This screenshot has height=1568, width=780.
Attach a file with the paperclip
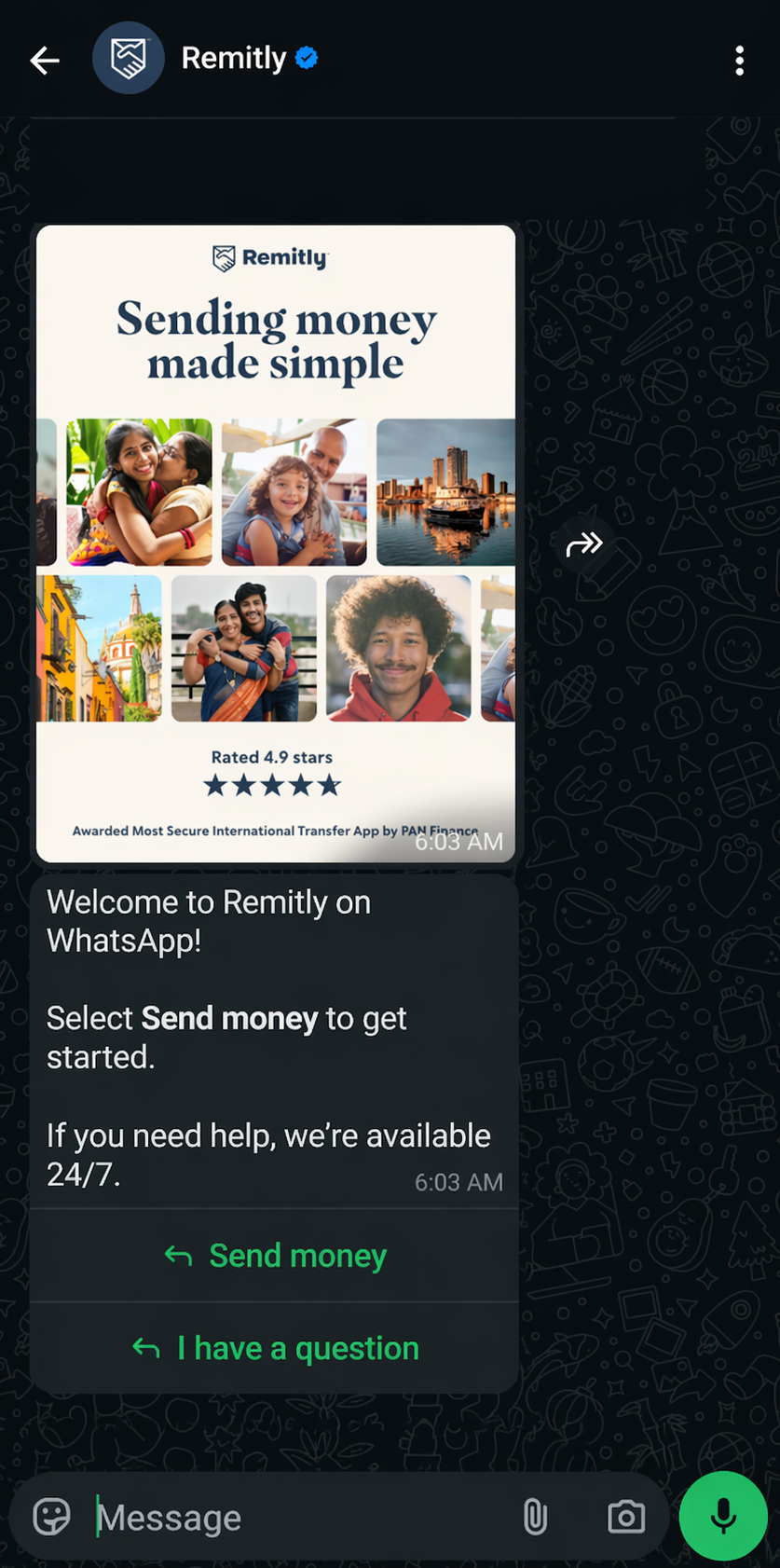535,1517
